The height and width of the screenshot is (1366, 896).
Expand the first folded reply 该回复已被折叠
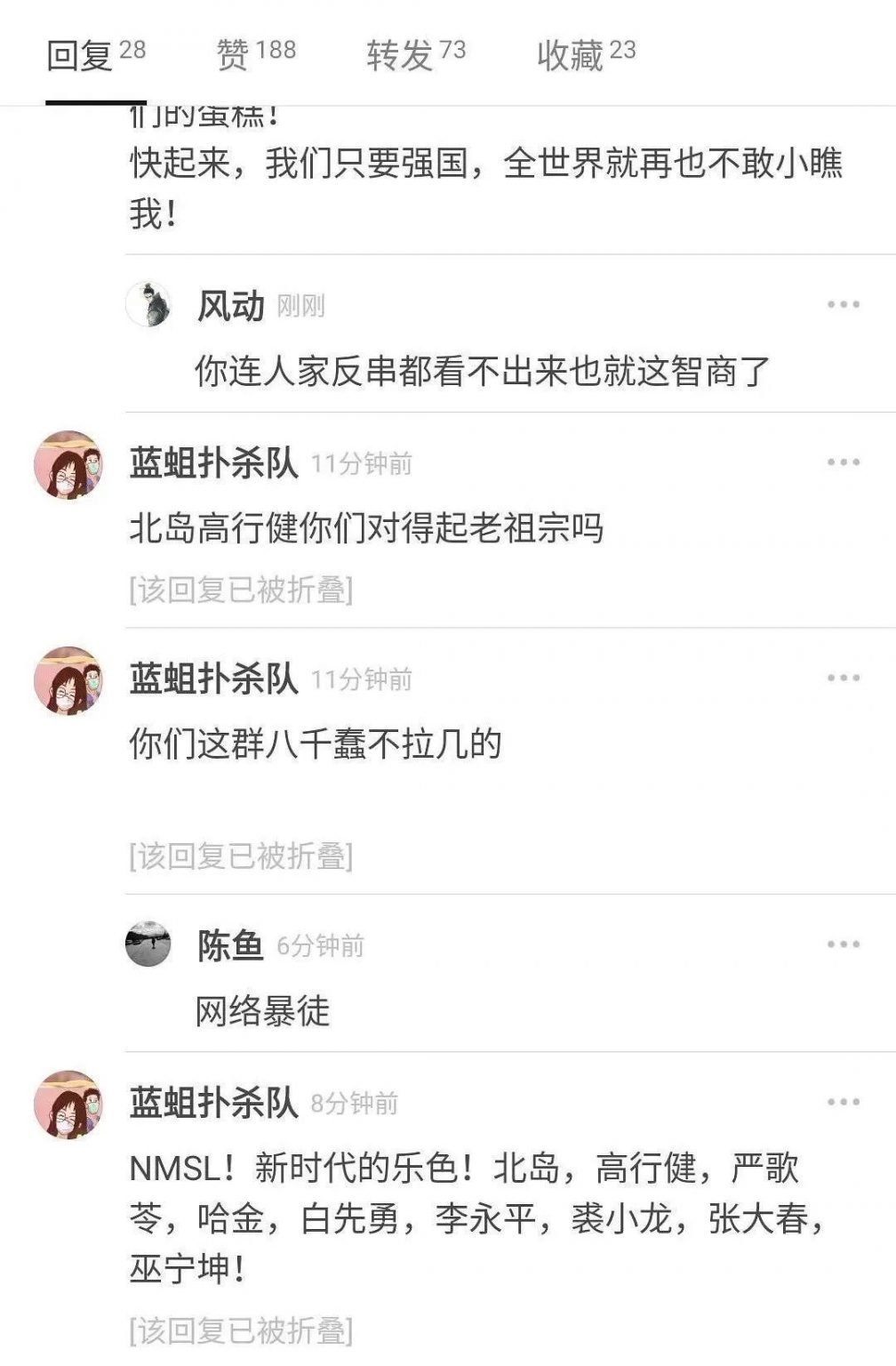tap(242, 591)
